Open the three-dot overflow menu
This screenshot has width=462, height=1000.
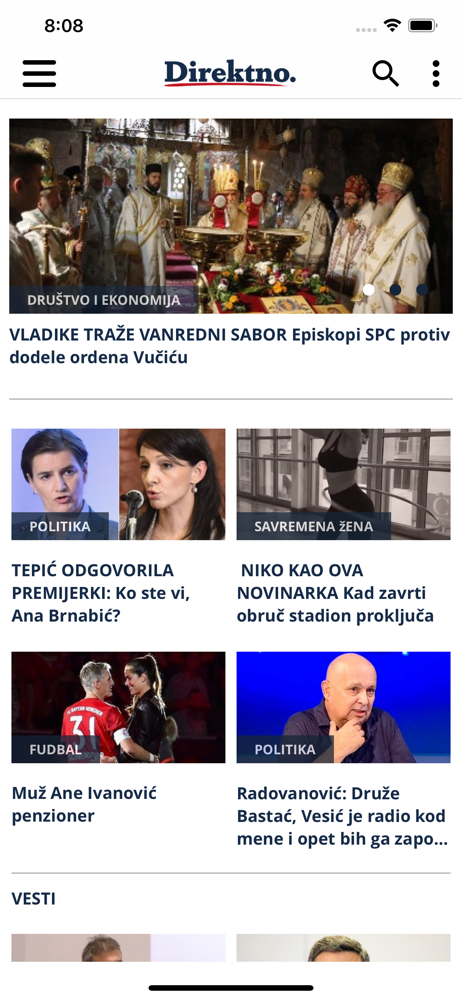(435, 73)
